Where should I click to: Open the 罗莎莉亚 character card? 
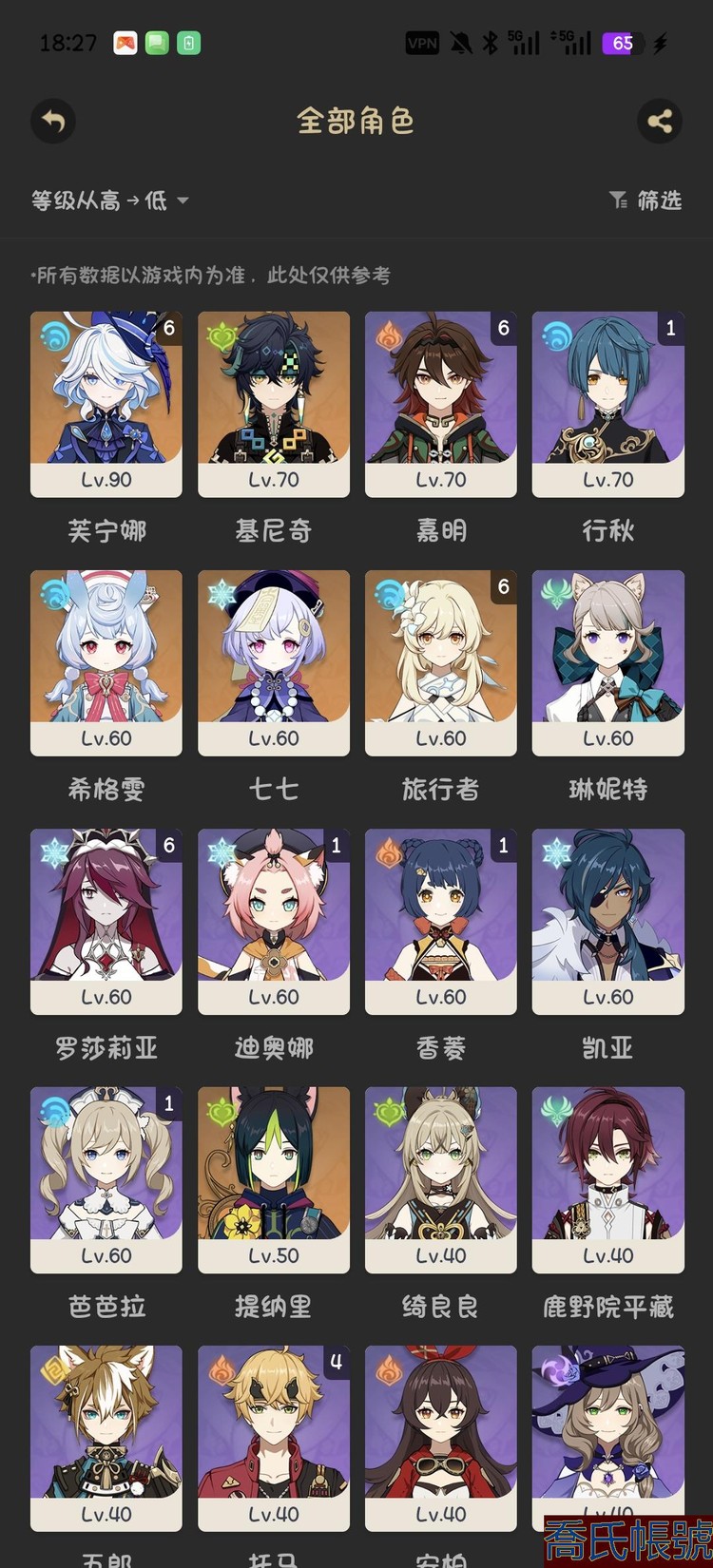[106, 921]
